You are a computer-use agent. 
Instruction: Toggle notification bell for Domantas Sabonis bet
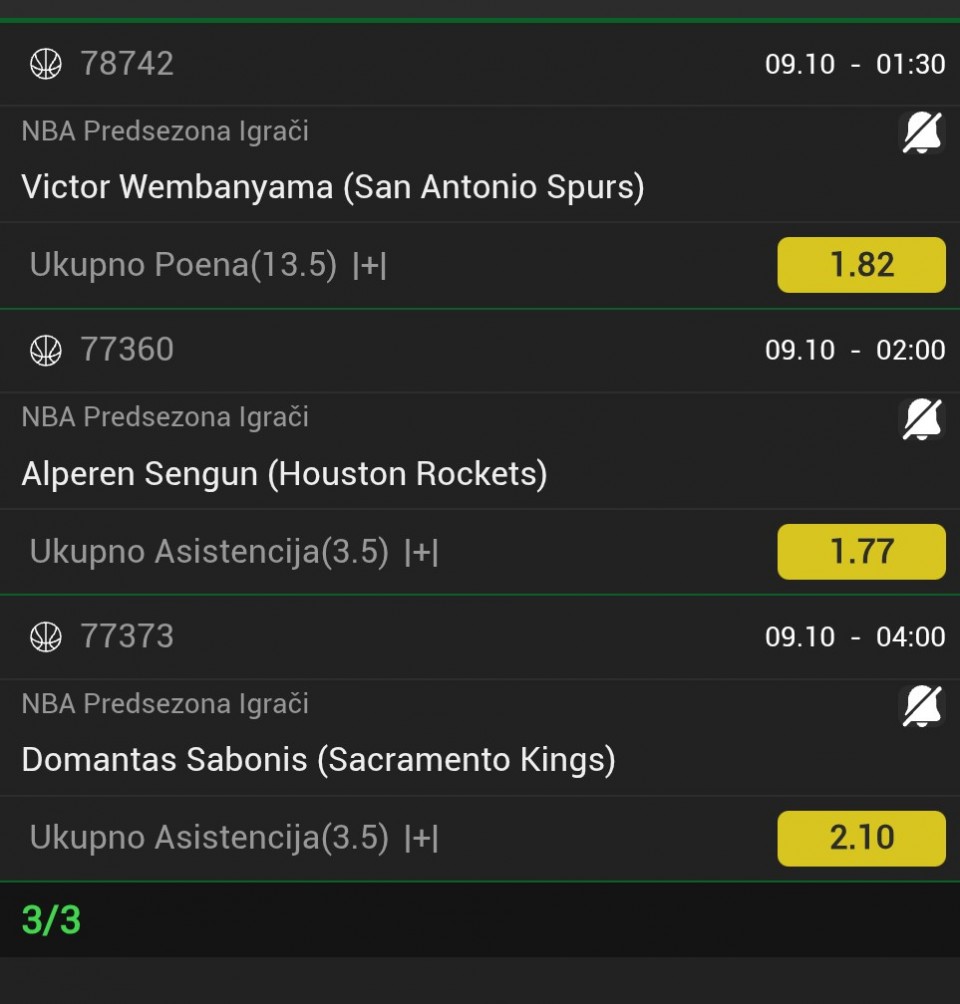(x=921, y=706)
